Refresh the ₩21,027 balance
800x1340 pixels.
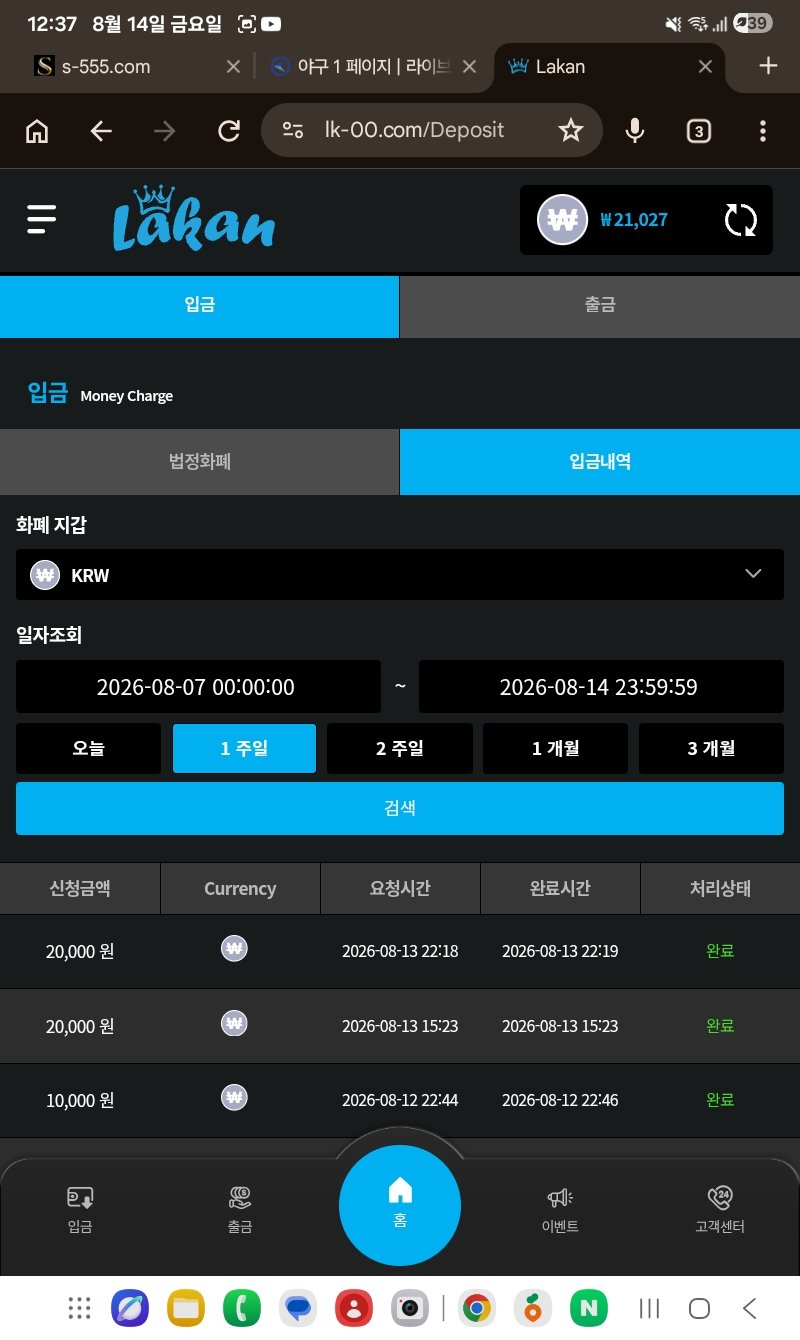coord(740,220)
